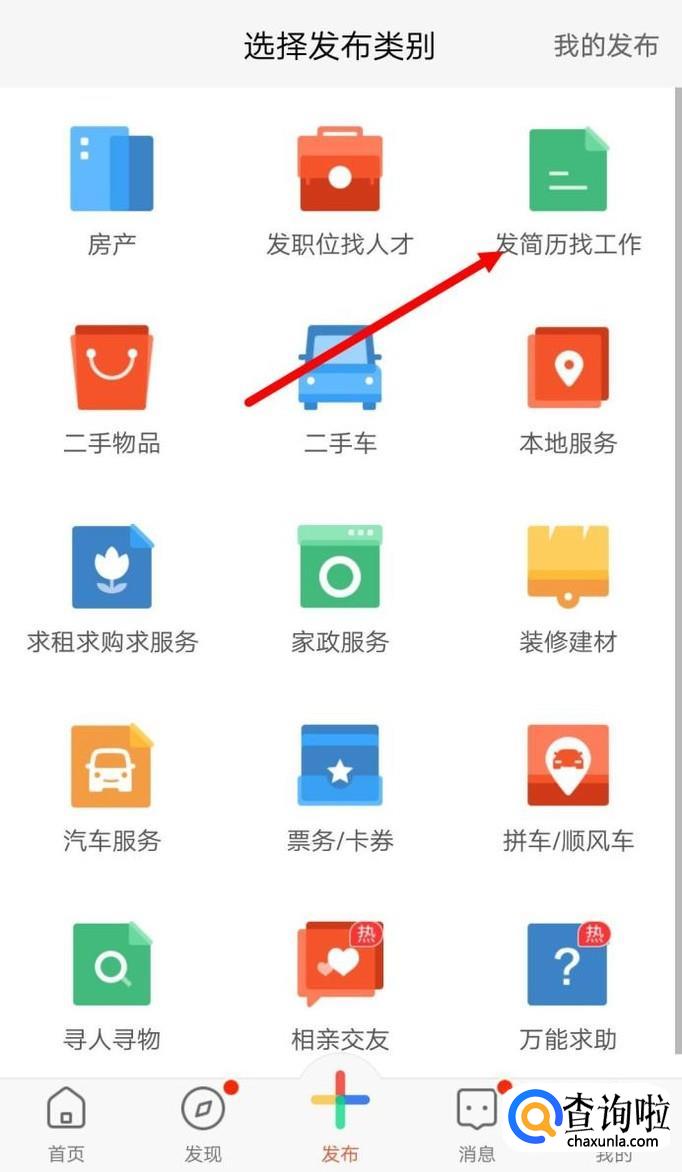Select 发简历找工作 to post a resume
The width and height of the screenshot is (682, 1172).
[x=568, y=190]
